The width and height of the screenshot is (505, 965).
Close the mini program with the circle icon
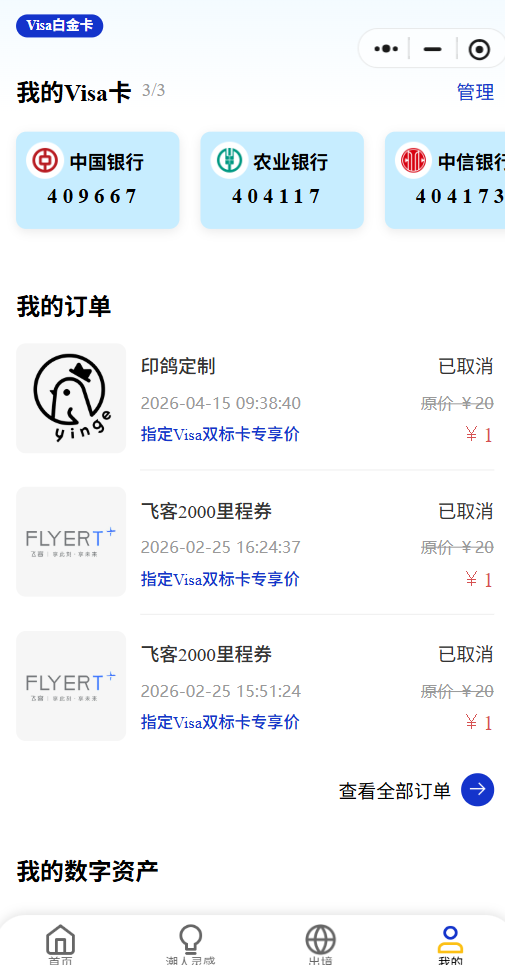click(479, 49)
